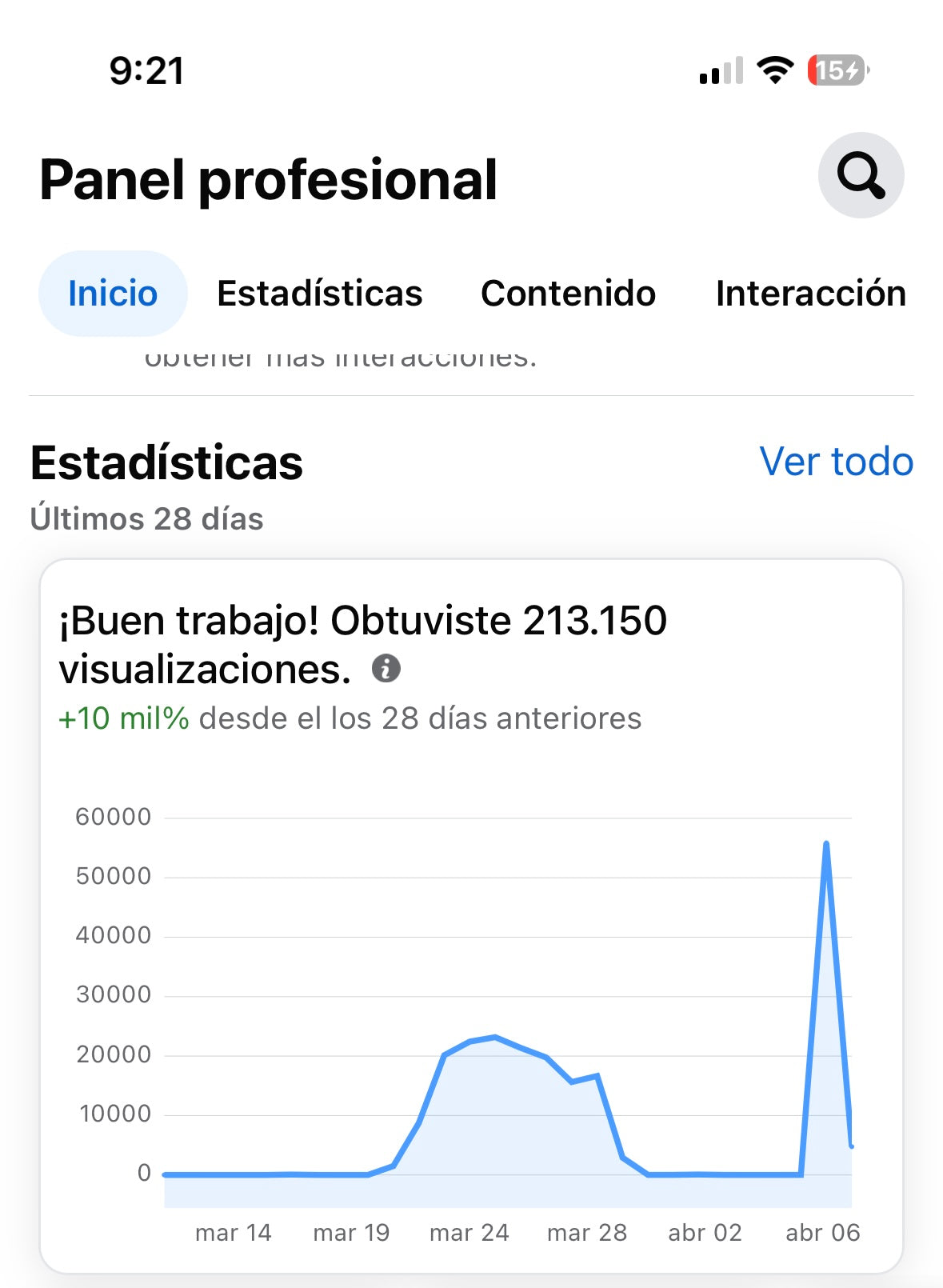Viewport: 943px width, 1288px height.
Task: Return to the Inicio tab
Action: pyautogui.click(x=111, y=294)
